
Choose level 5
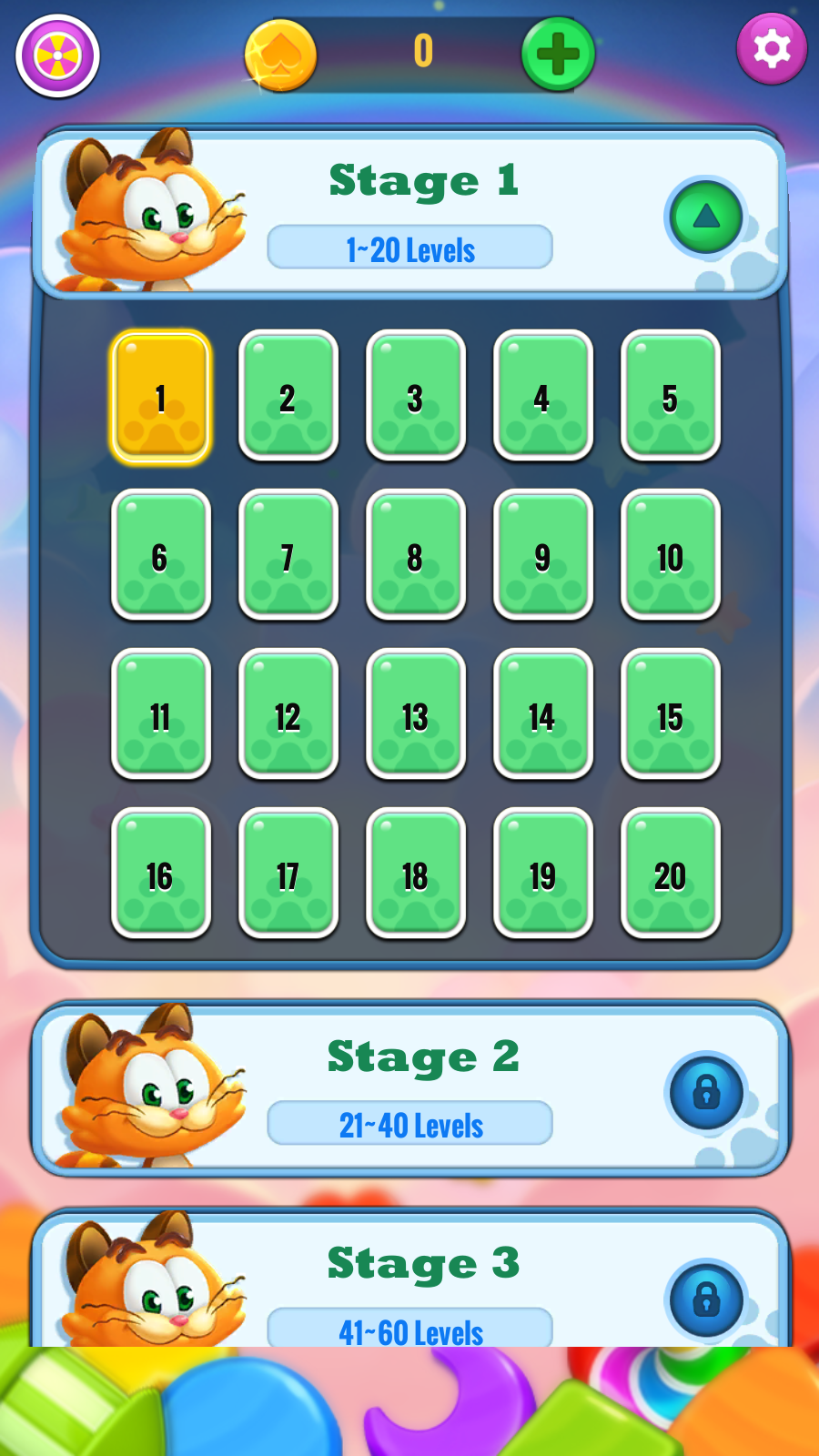coord(670,397)
